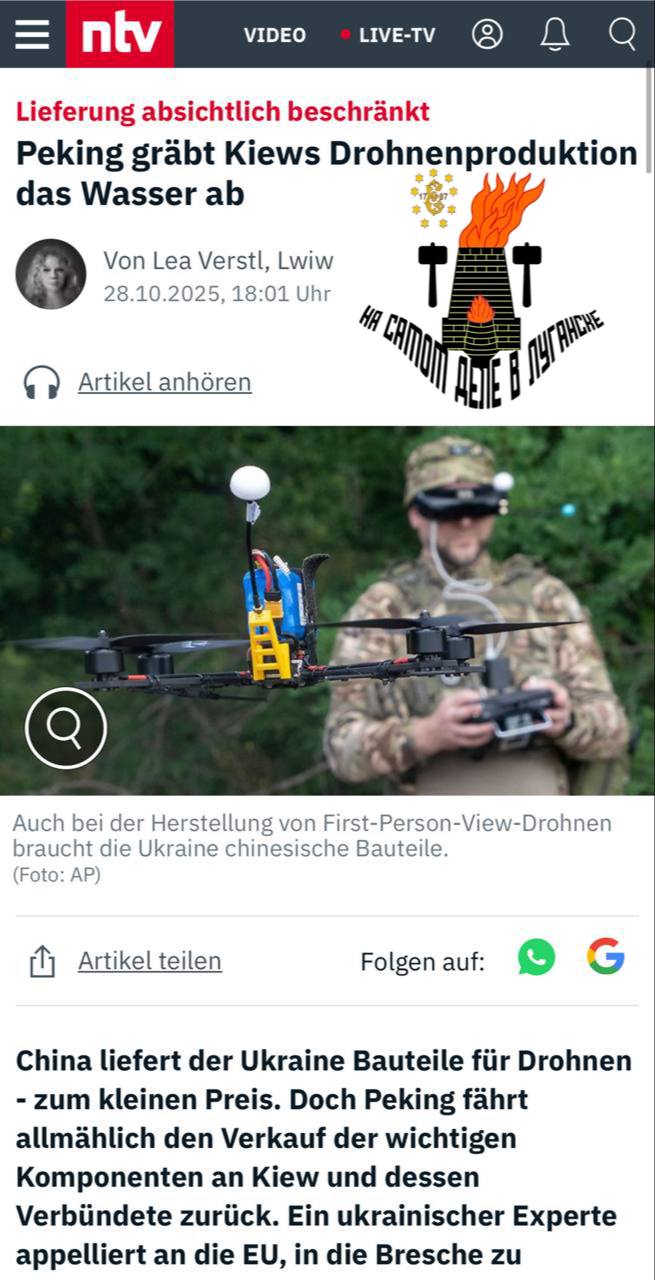This screenshot has height=1280, width=655.
Task: Follow ntv on Google
Action: coord(605,957)
